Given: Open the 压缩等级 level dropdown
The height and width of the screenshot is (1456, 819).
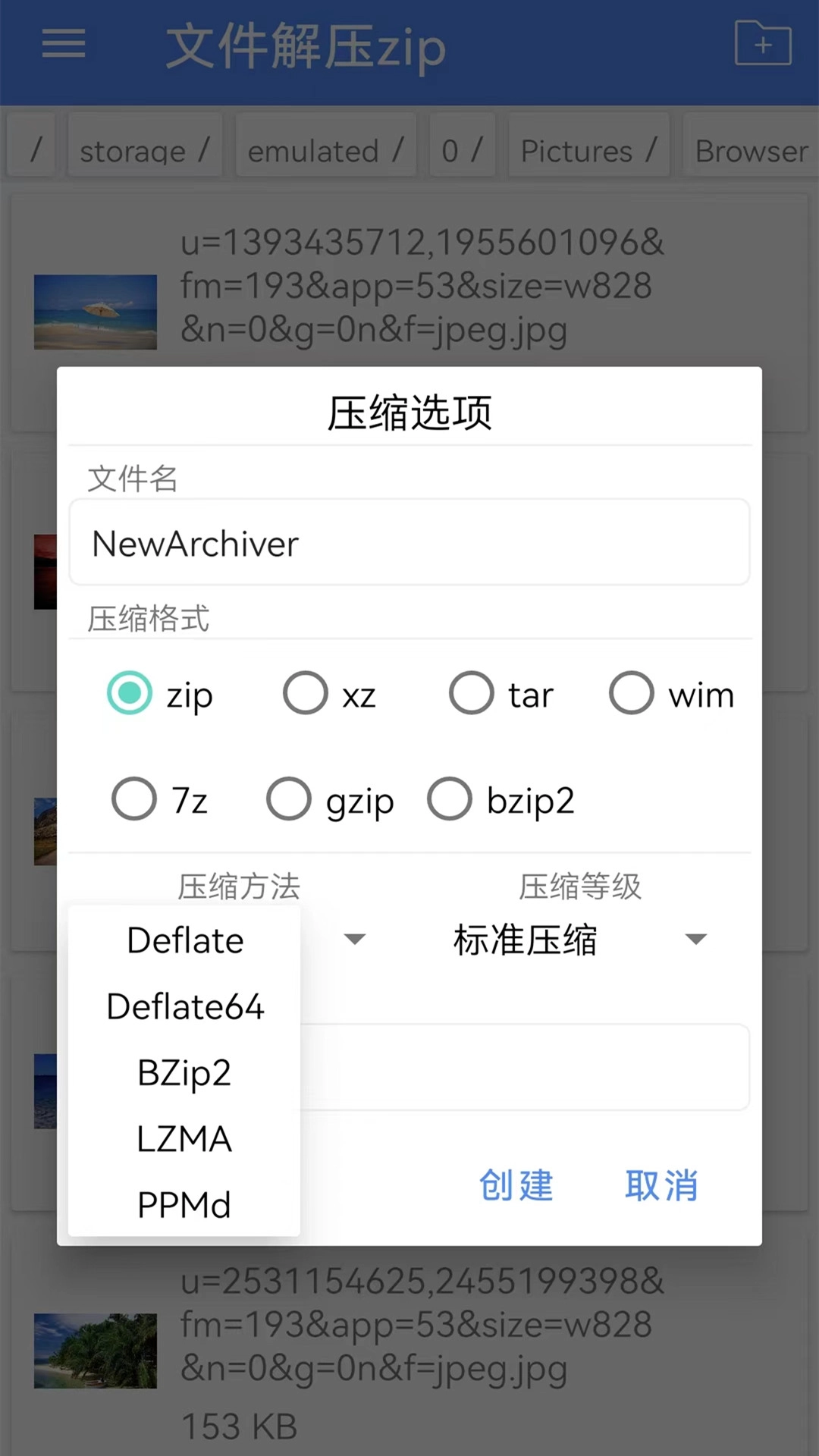Looking at the screenshot, I should 695,939.
